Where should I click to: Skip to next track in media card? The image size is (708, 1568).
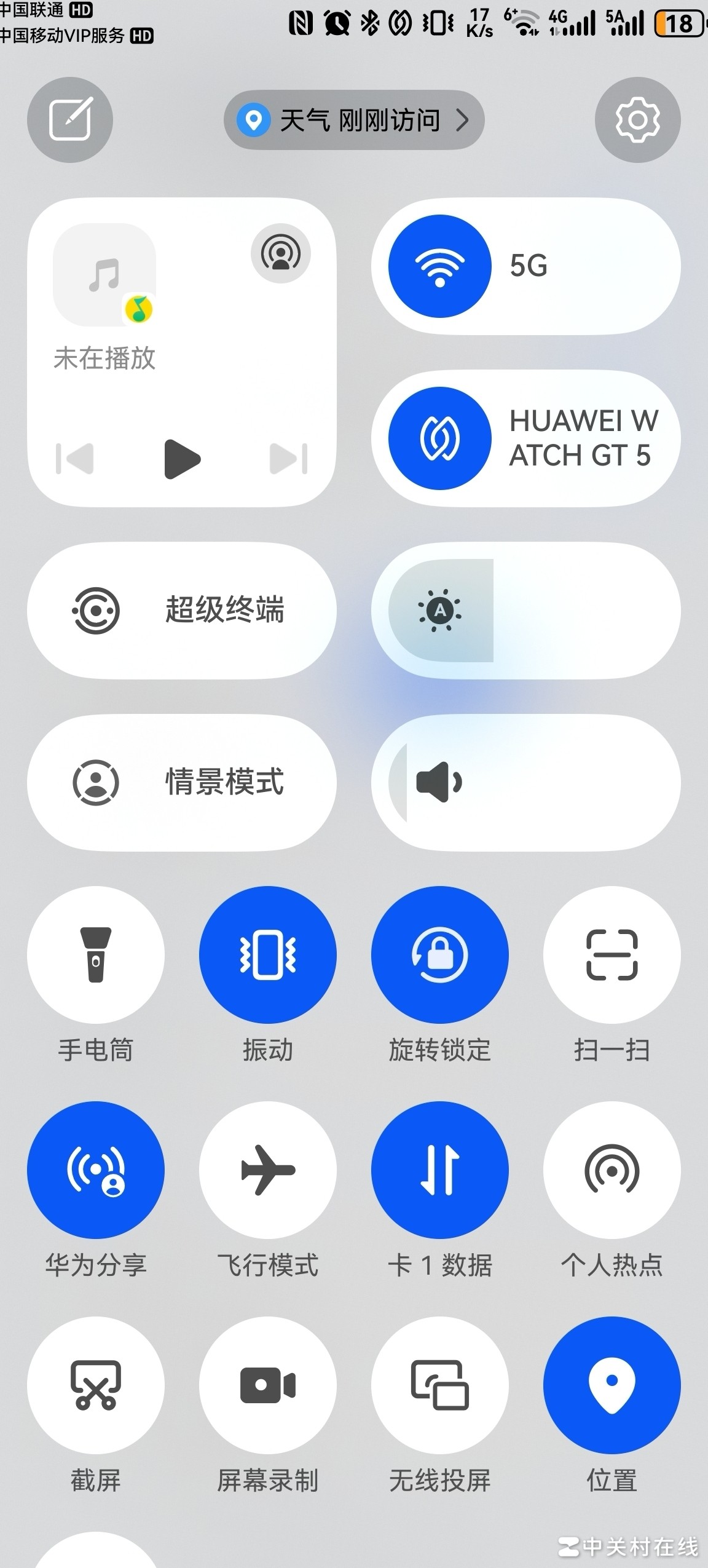[x=288, y=459]
